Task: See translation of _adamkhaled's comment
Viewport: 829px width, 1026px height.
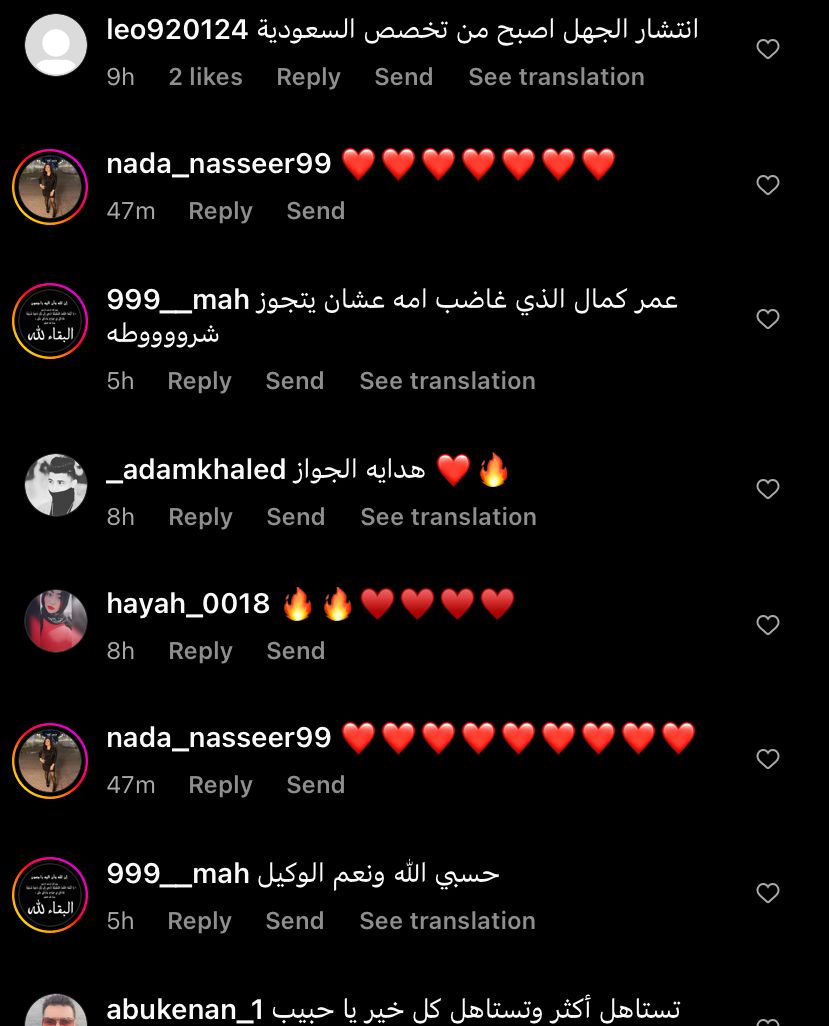Action: click(448, 517)
